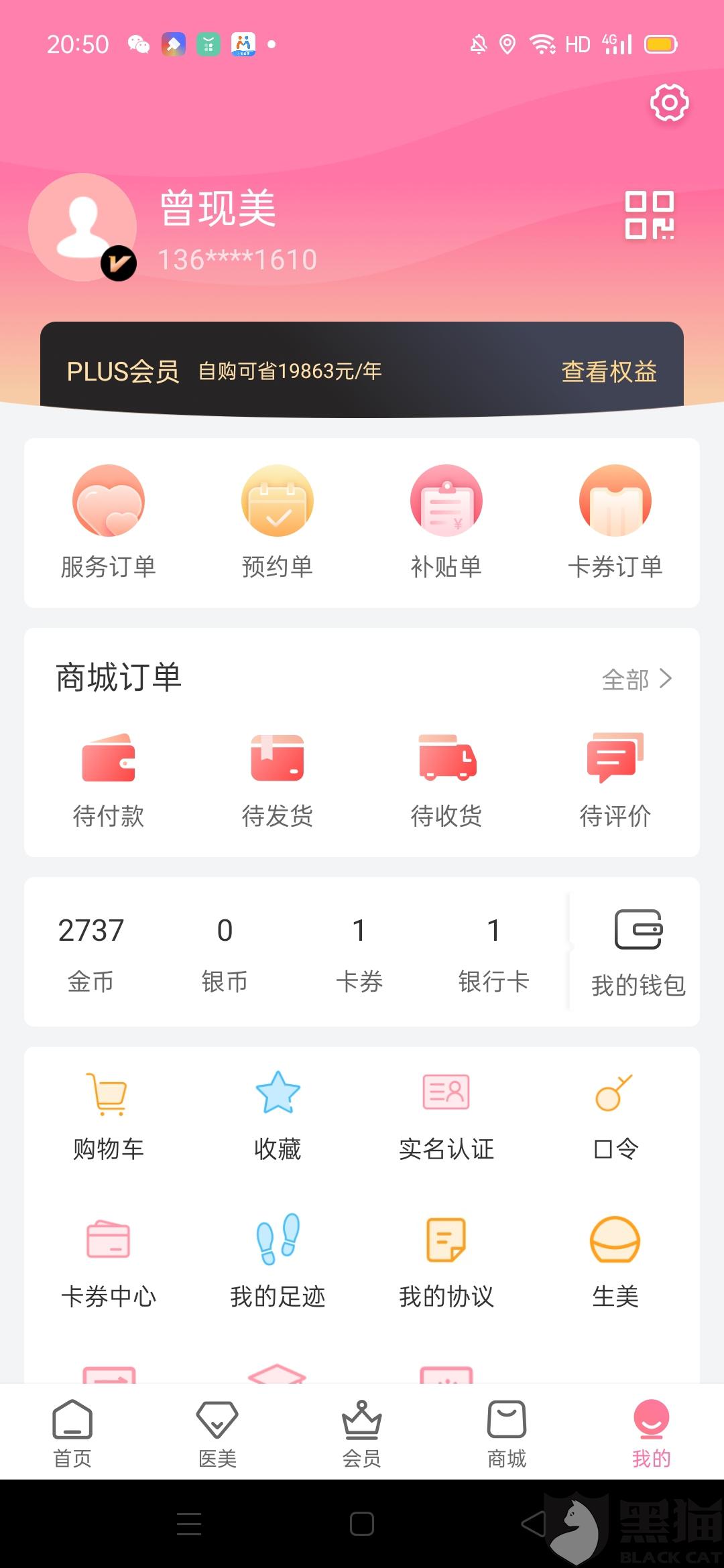The width and height of the screenshot is (724, 1568).
Task: Open 收藏 favorites
Action: pyautogui.click(x=278, y=1116)
